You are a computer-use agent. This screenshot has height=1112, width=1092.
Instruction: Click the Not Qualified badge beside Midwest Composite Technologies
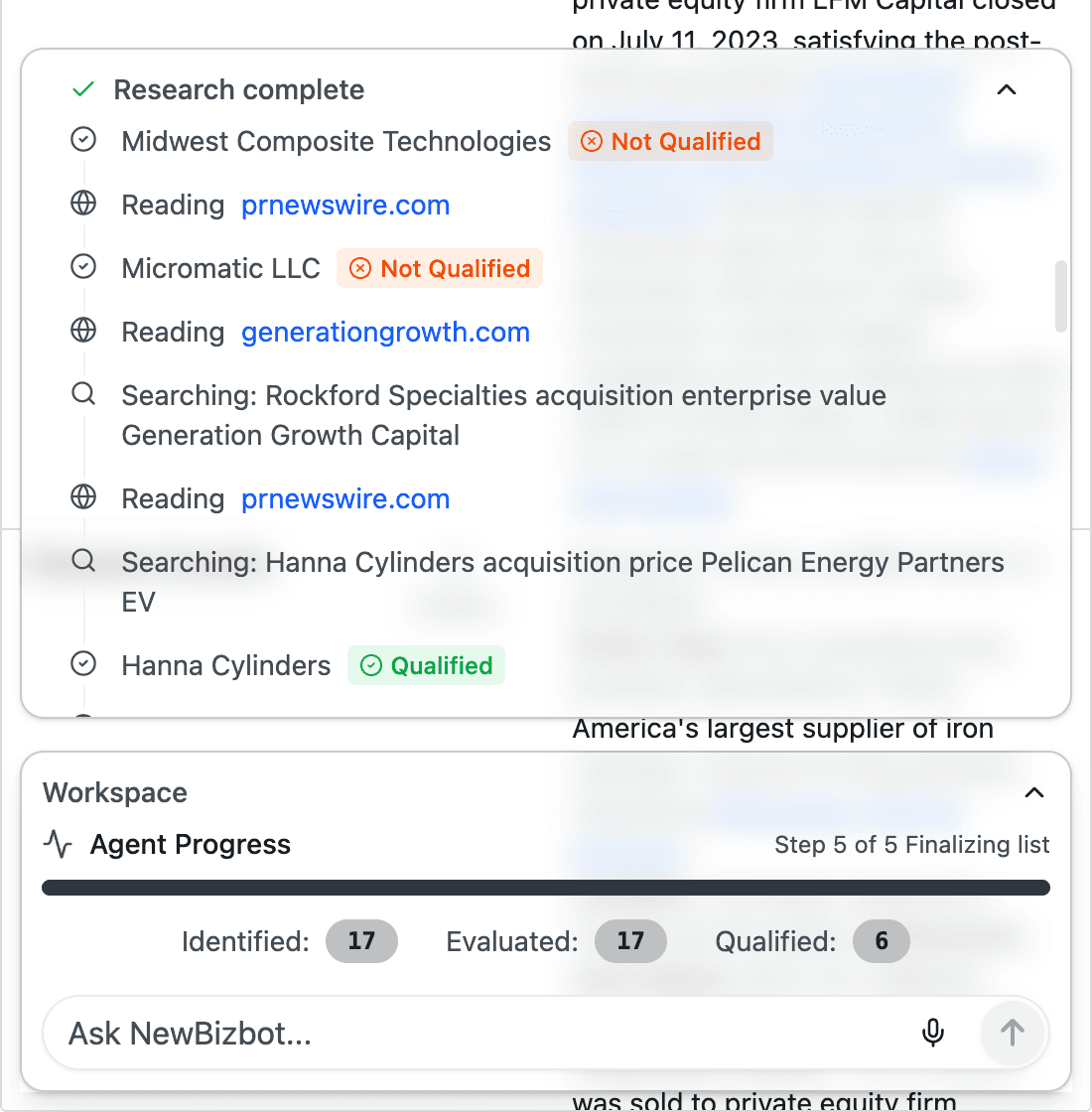670,140
